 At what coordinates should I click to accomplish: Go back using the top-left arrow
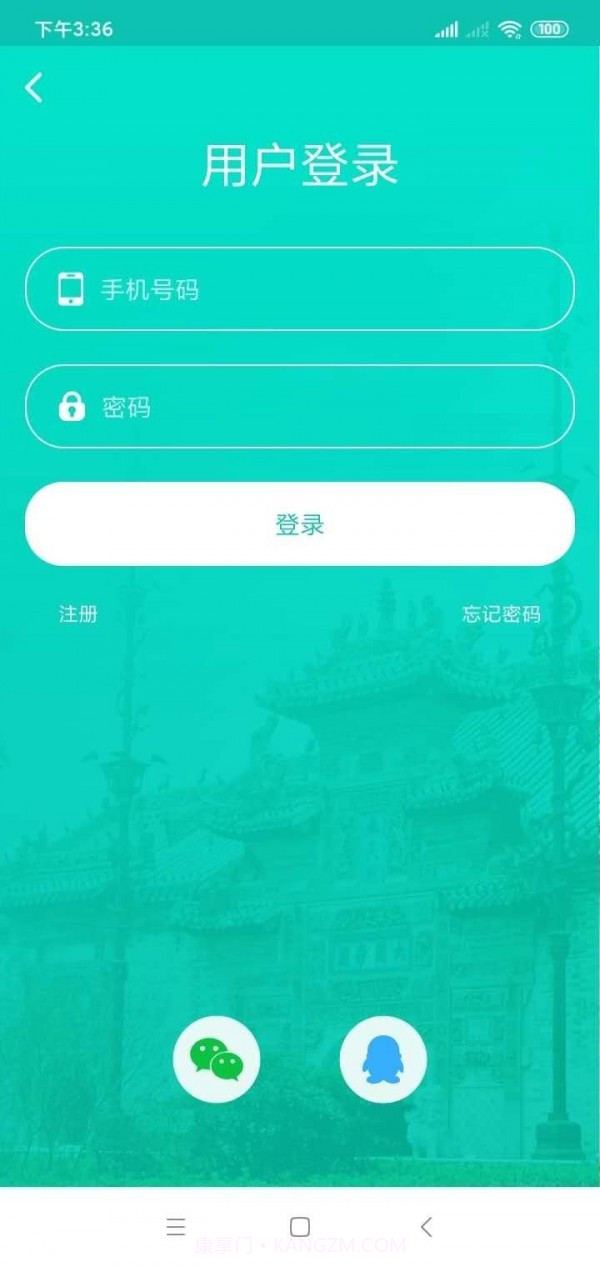(34, 88)
